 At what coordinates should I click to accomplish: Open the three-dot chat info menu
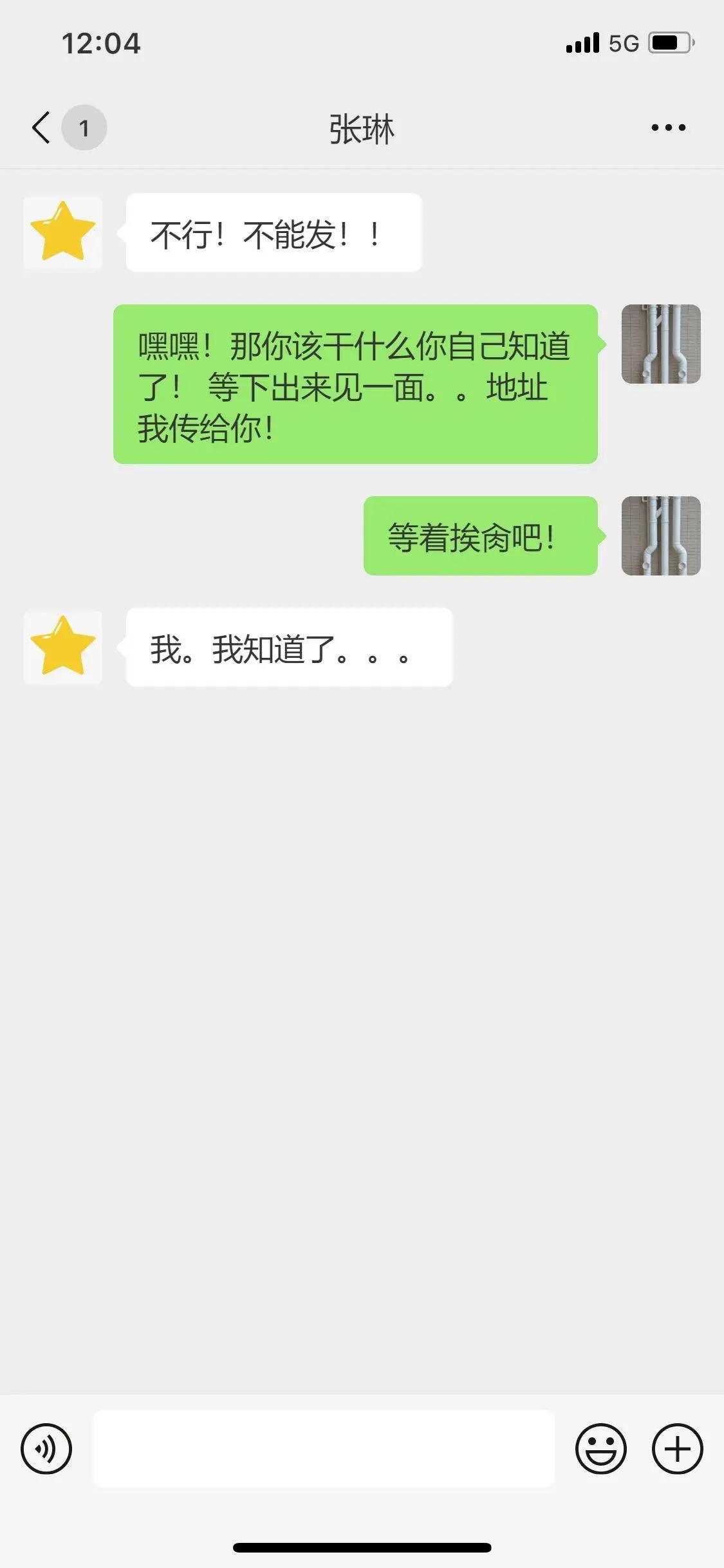pyautogui.click(x=668, y=127)
